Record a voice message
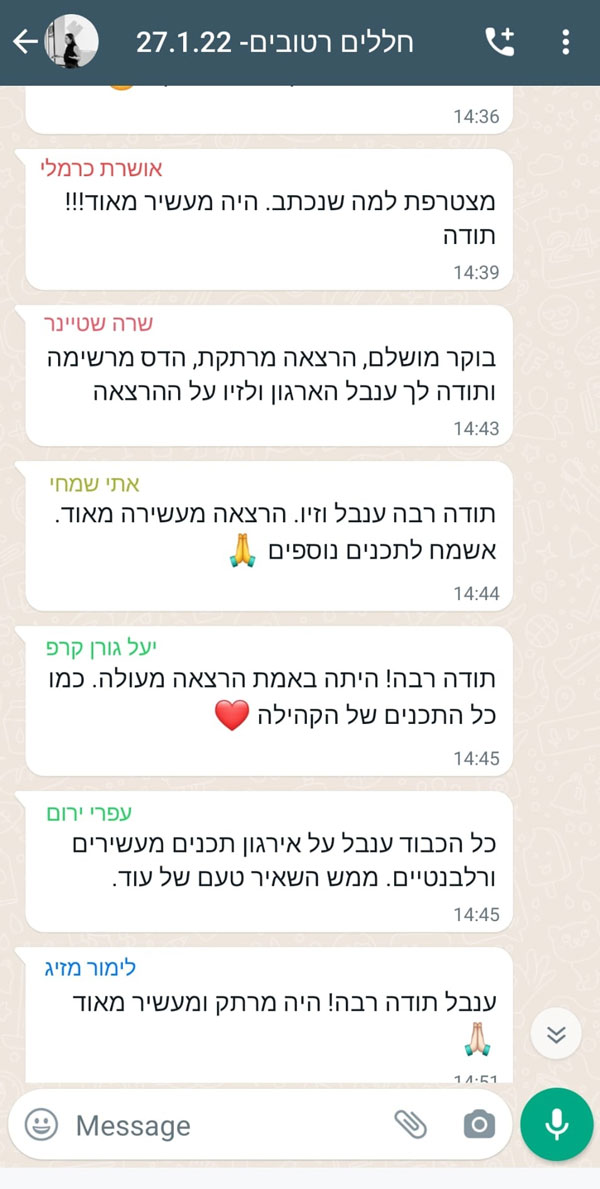This screenshot has width=600, height=1189. tap(556, 1125)
